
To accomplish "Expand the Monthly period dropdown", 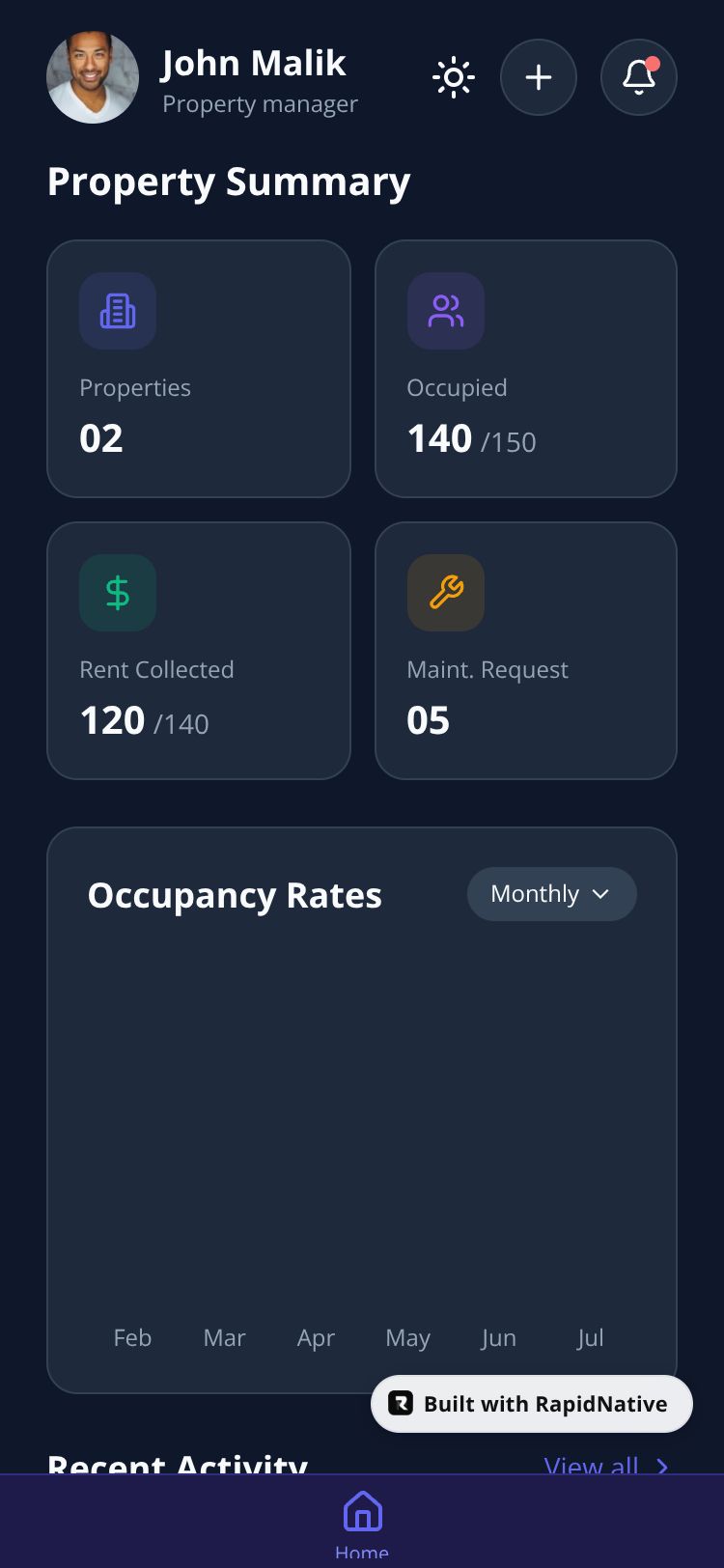I will coord(551,894).
